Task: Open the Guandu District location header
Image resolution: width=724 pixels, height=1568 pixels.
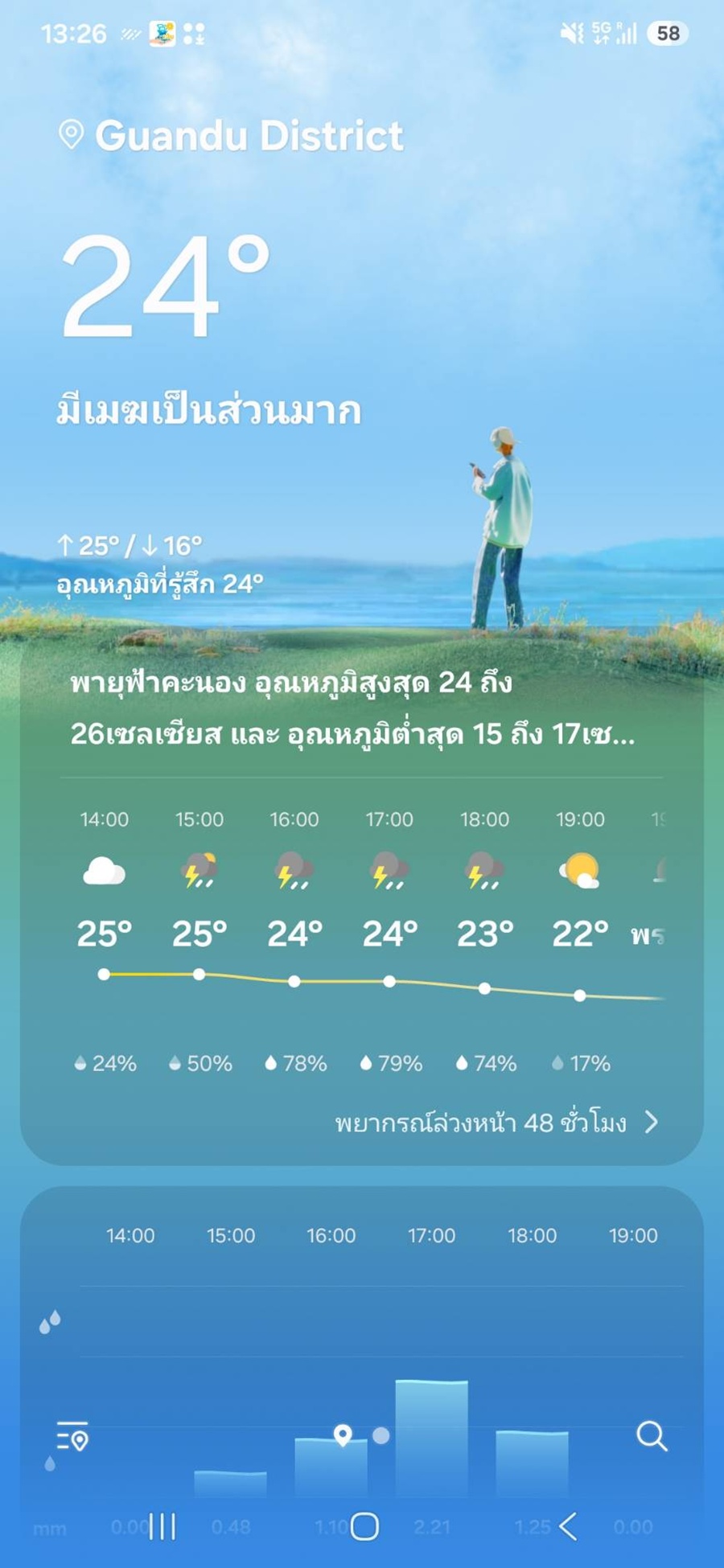Action: [232, 135]
